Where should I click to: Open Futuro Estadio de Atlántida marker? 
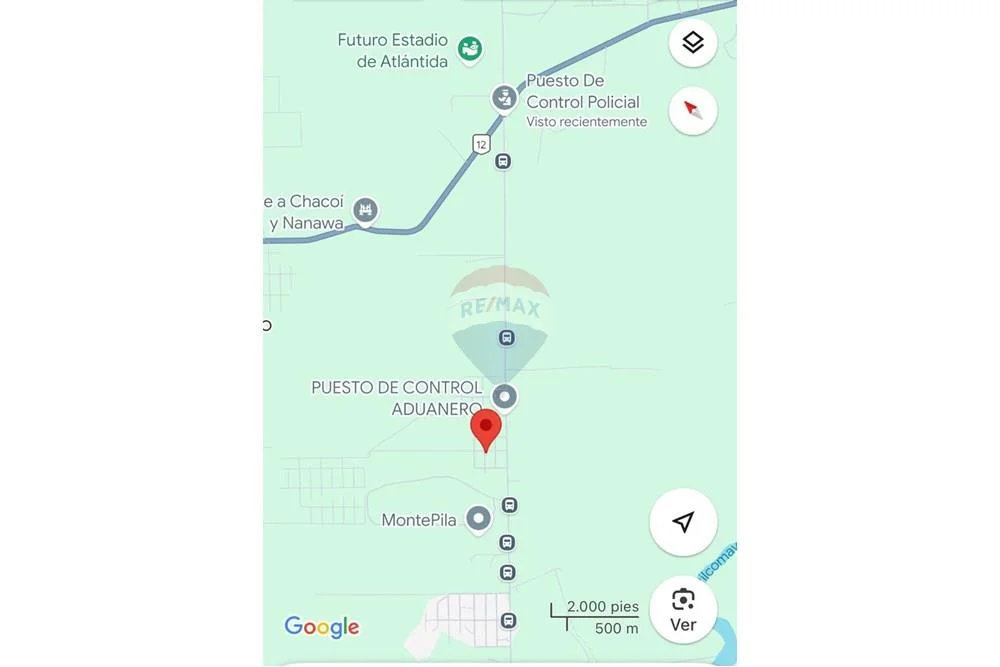click(x=469, y=48)
